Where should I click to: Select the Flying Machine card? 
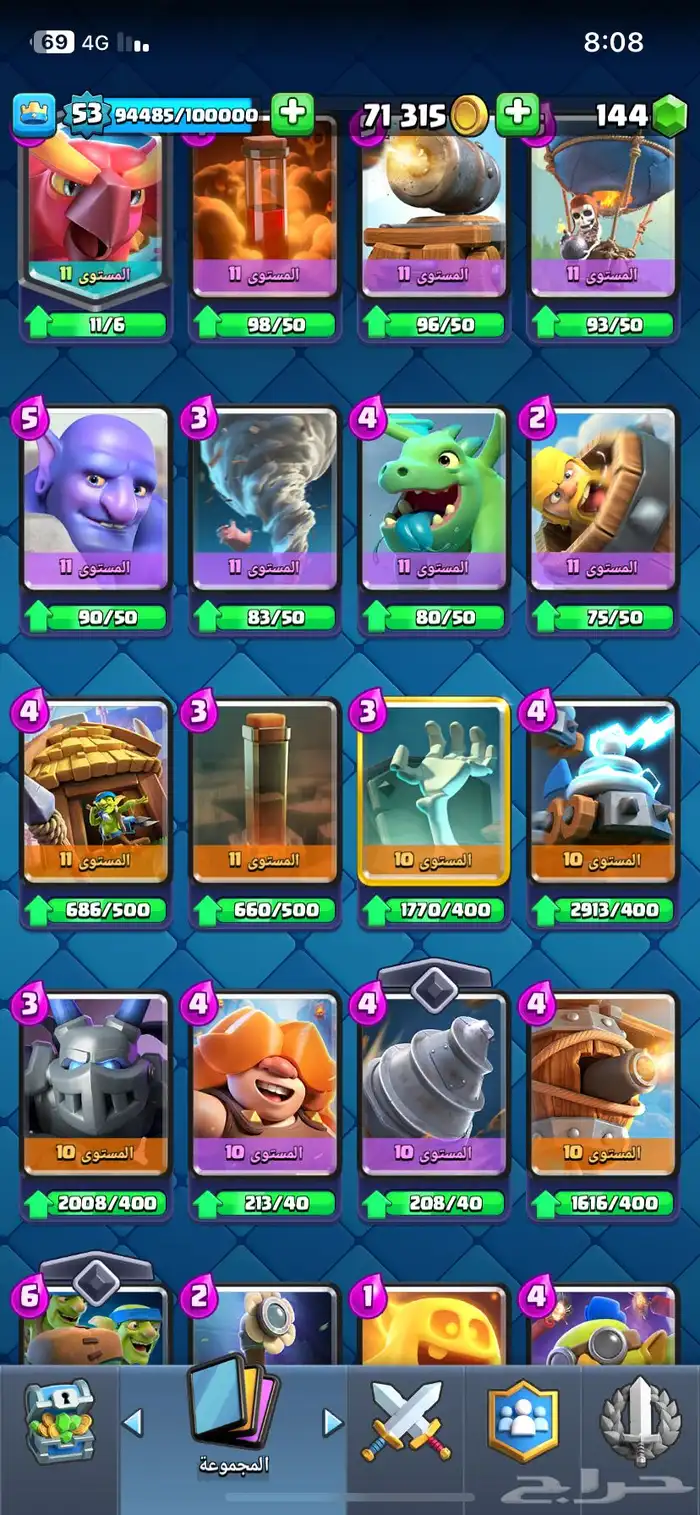tap(603, 1085)
